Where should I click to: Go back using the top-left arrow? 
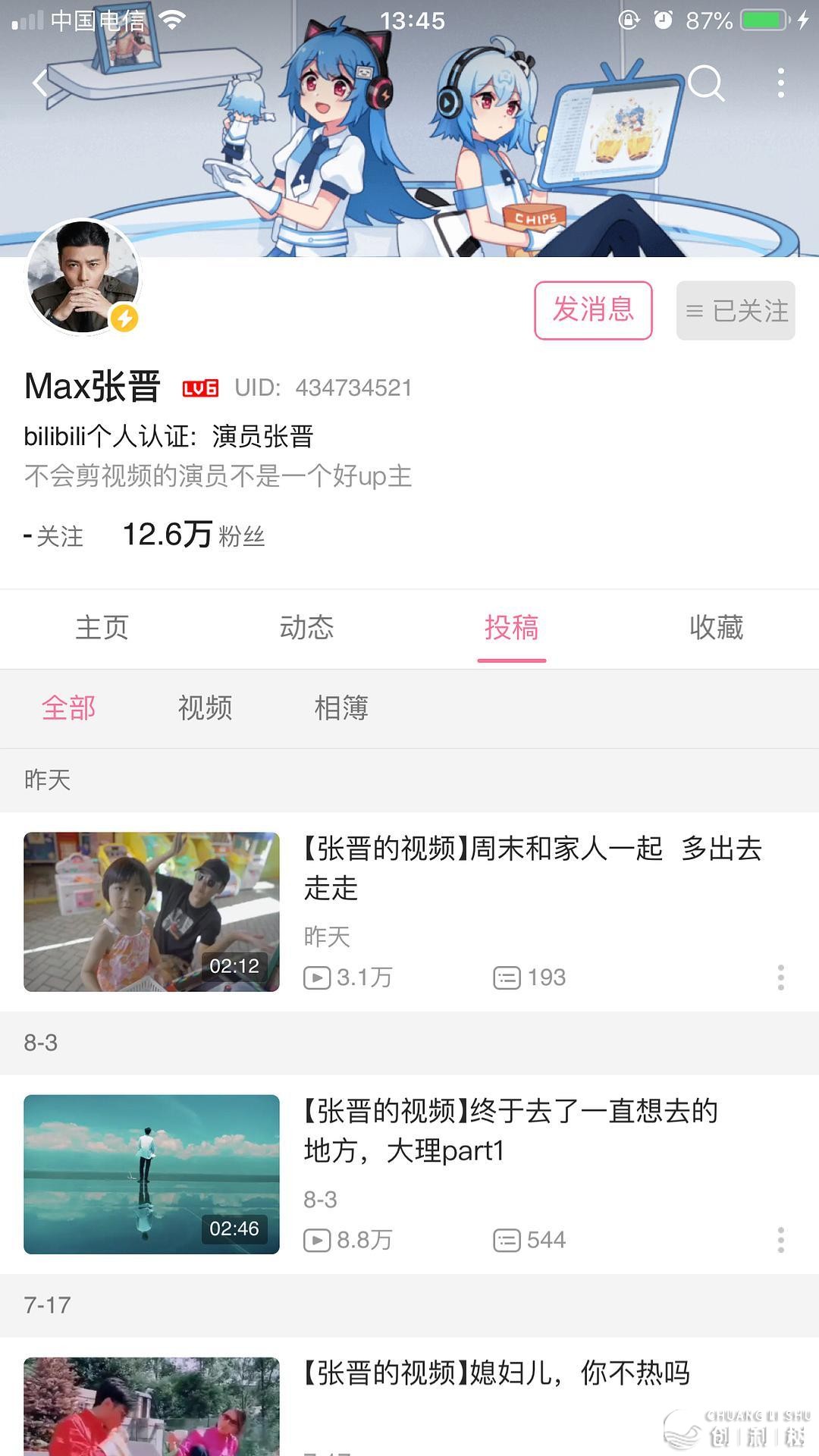(41, 83)
